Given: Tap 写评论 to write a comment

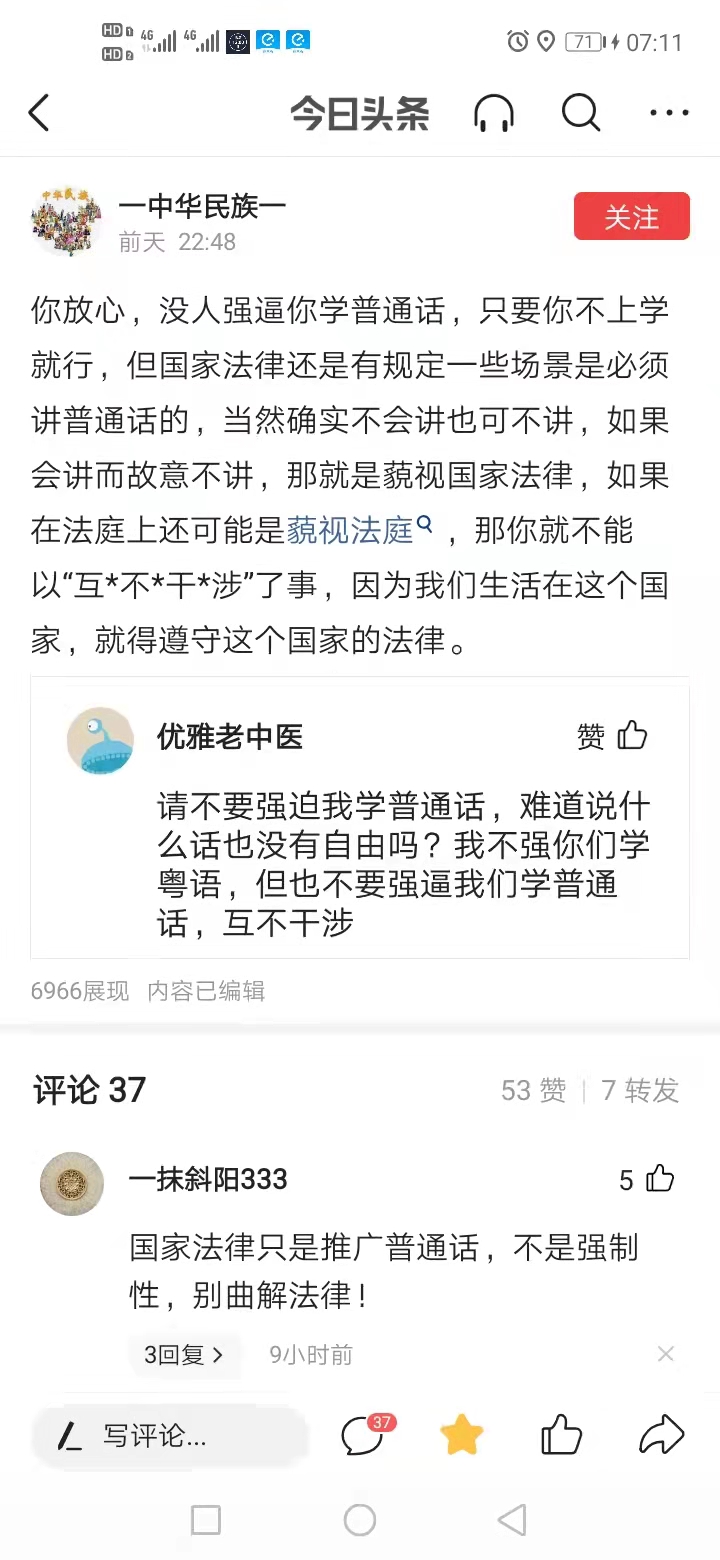Looking at the screenshot, I should 169,1437.
